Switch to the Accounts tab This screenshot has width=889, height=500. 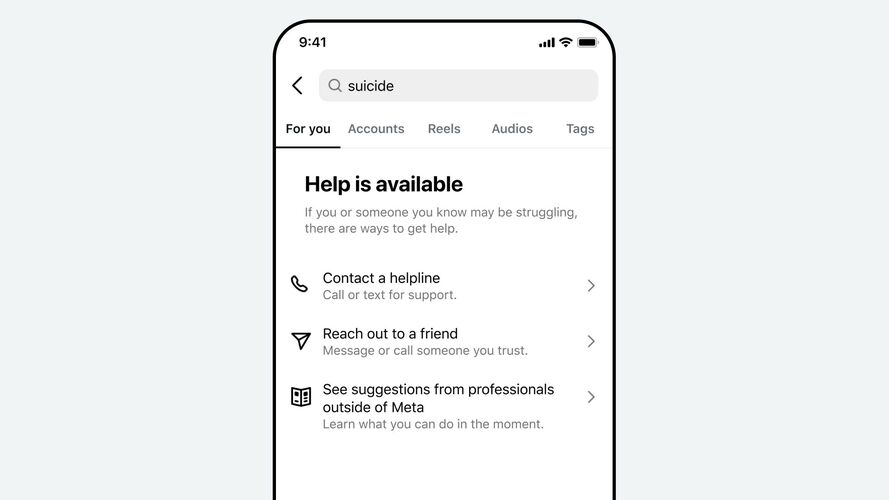pyautogui.click(x=376, y=129)
